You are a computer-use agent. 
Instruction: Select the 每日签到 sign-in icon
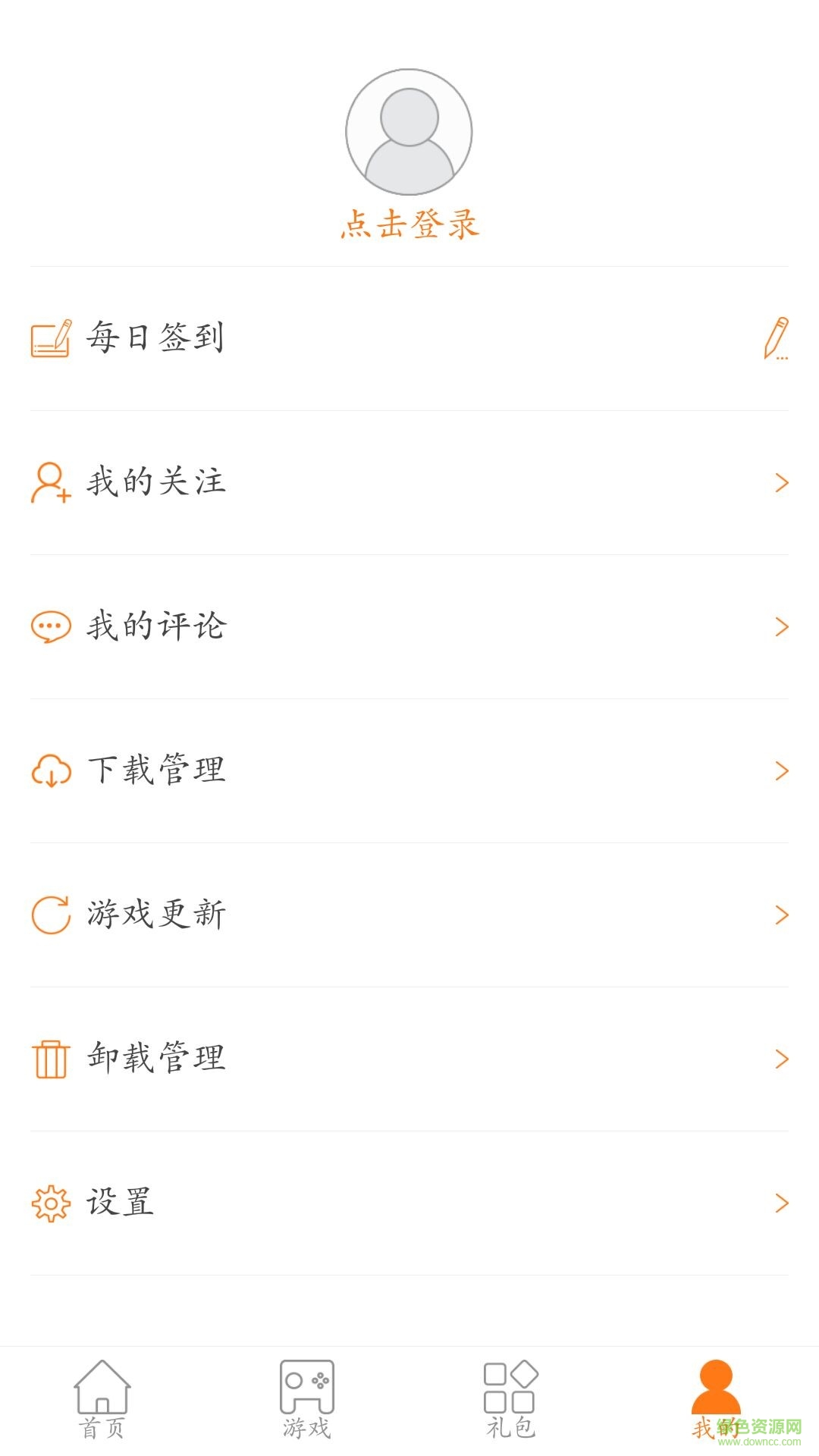51,338
